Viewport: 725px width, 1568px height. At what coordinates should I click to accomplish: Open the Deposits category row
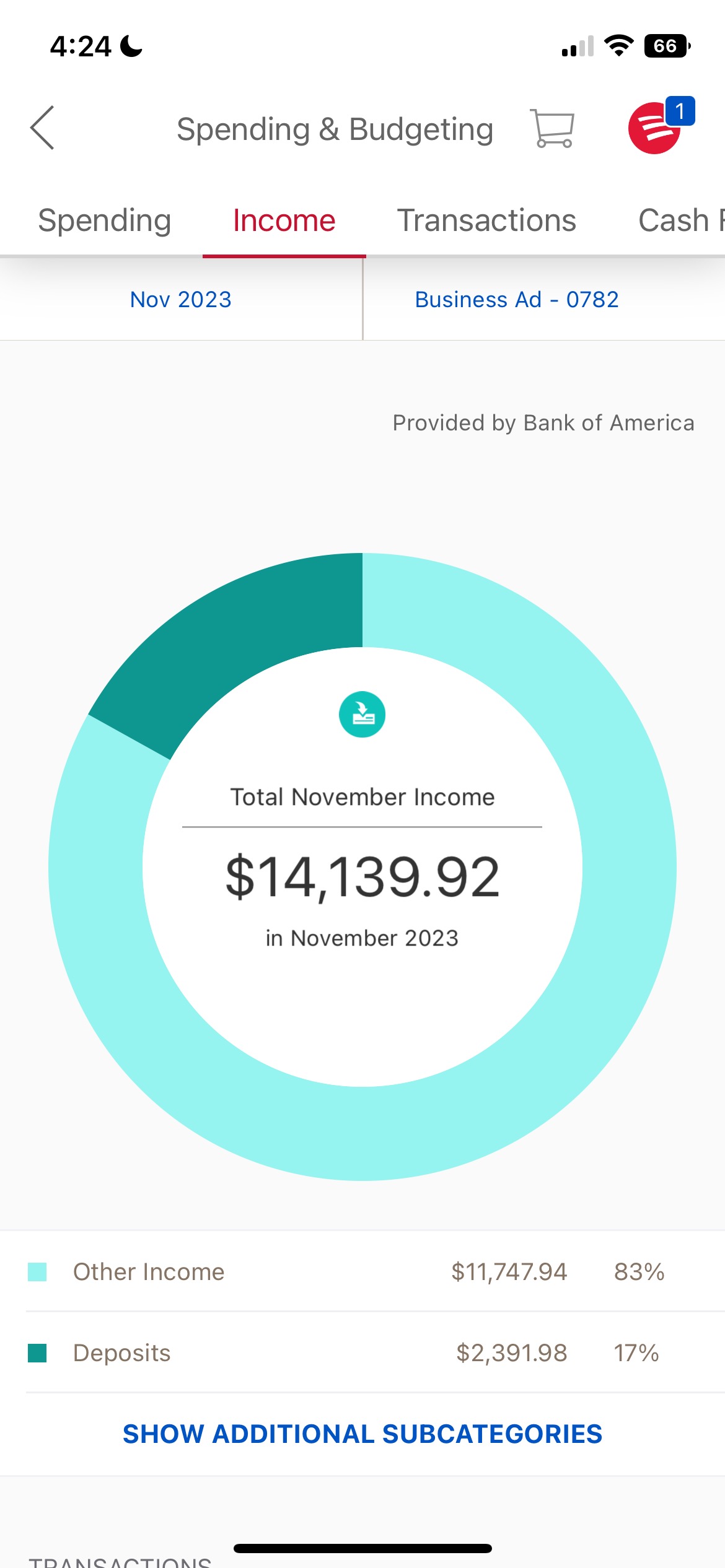(x=362, y=1352)
